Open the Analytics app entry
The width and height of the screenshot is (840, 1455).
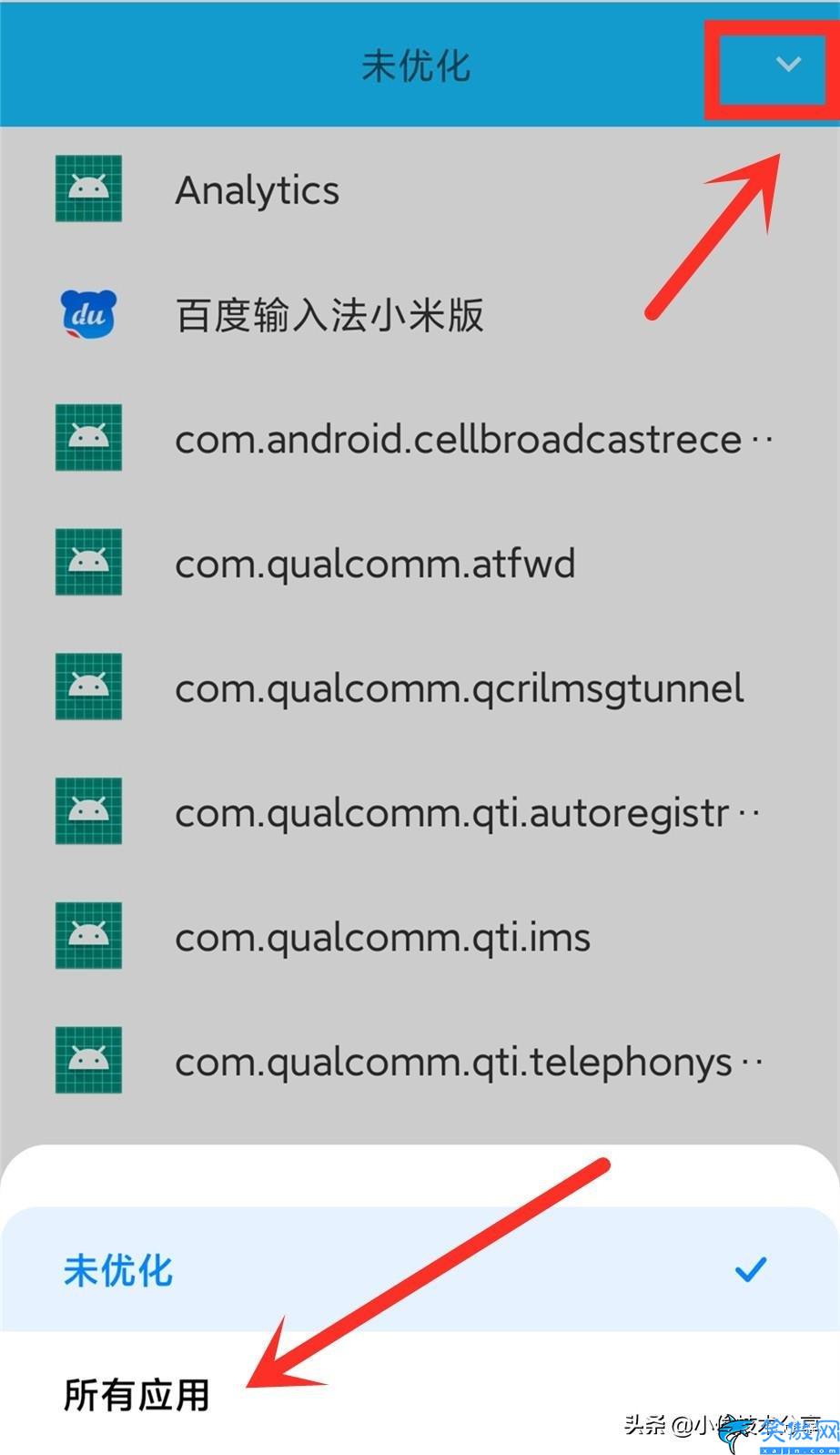point(420,189)
